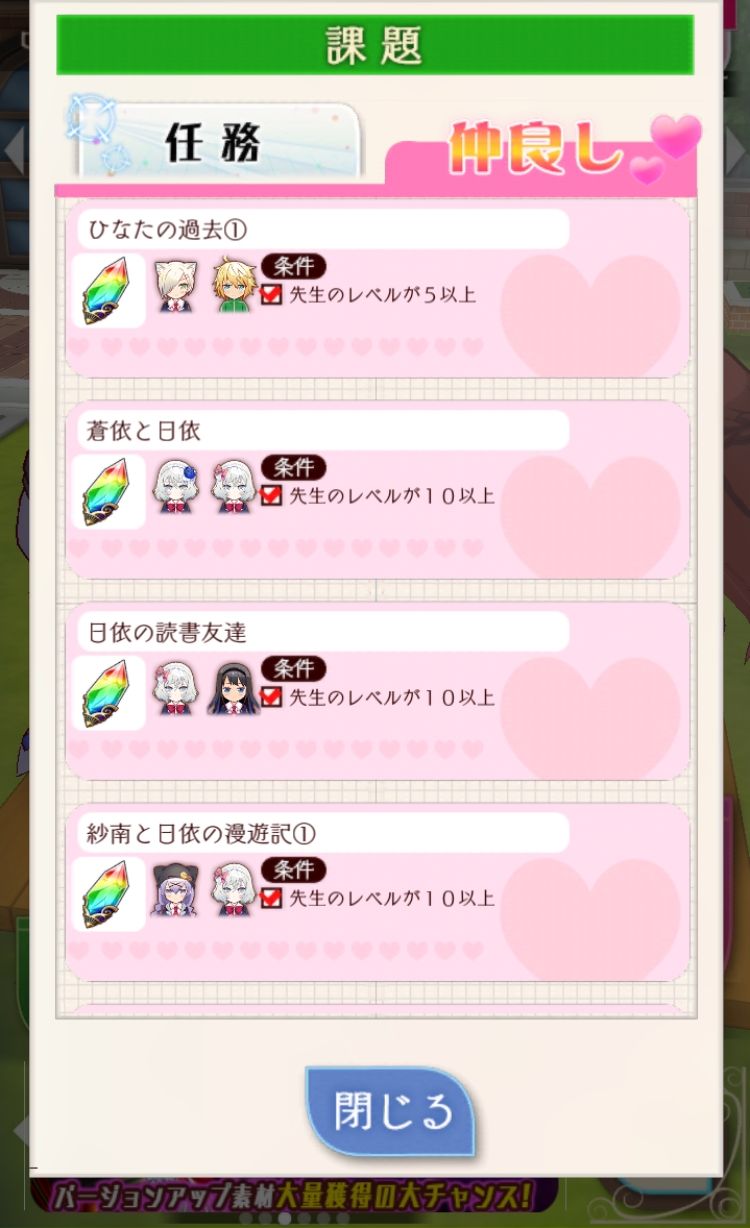
Task: Open the ひなたの過去① quest card
Action: [x=377, y=289]
